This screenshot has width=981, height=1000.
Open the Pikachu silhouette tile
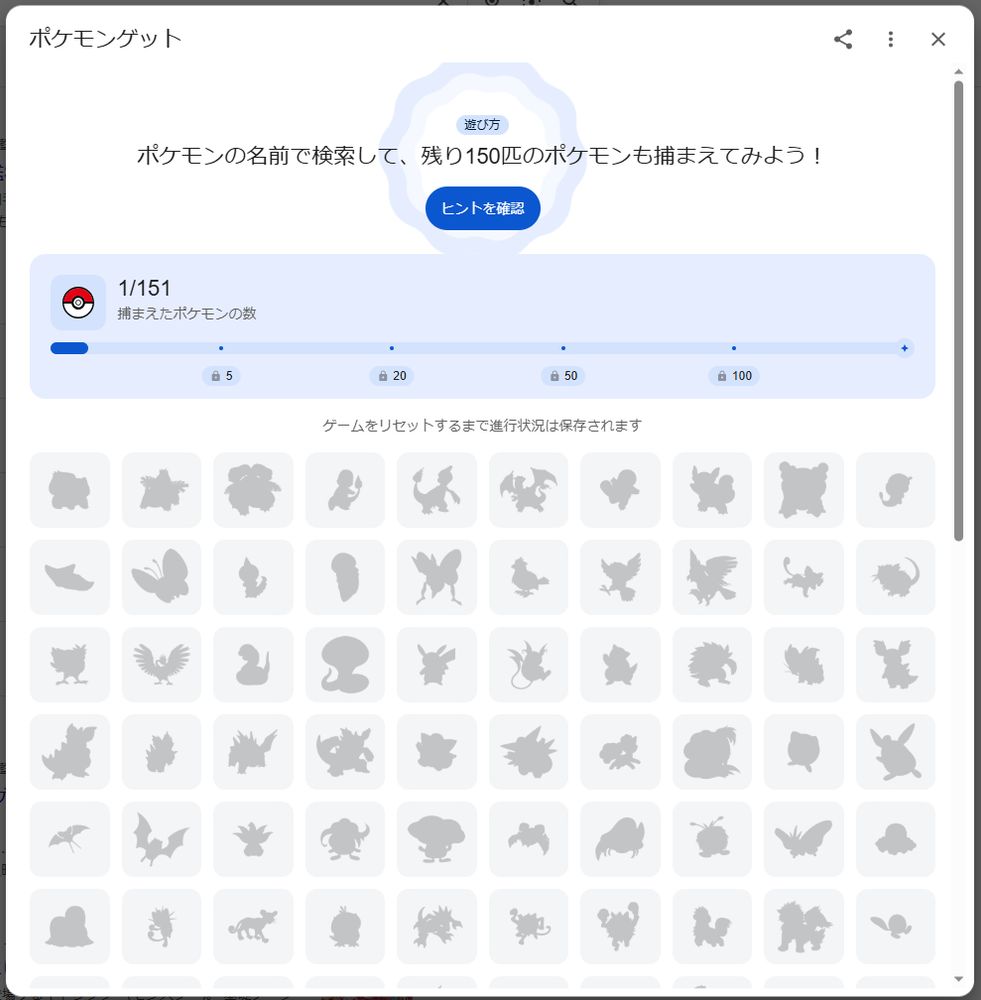pos(437,665)
